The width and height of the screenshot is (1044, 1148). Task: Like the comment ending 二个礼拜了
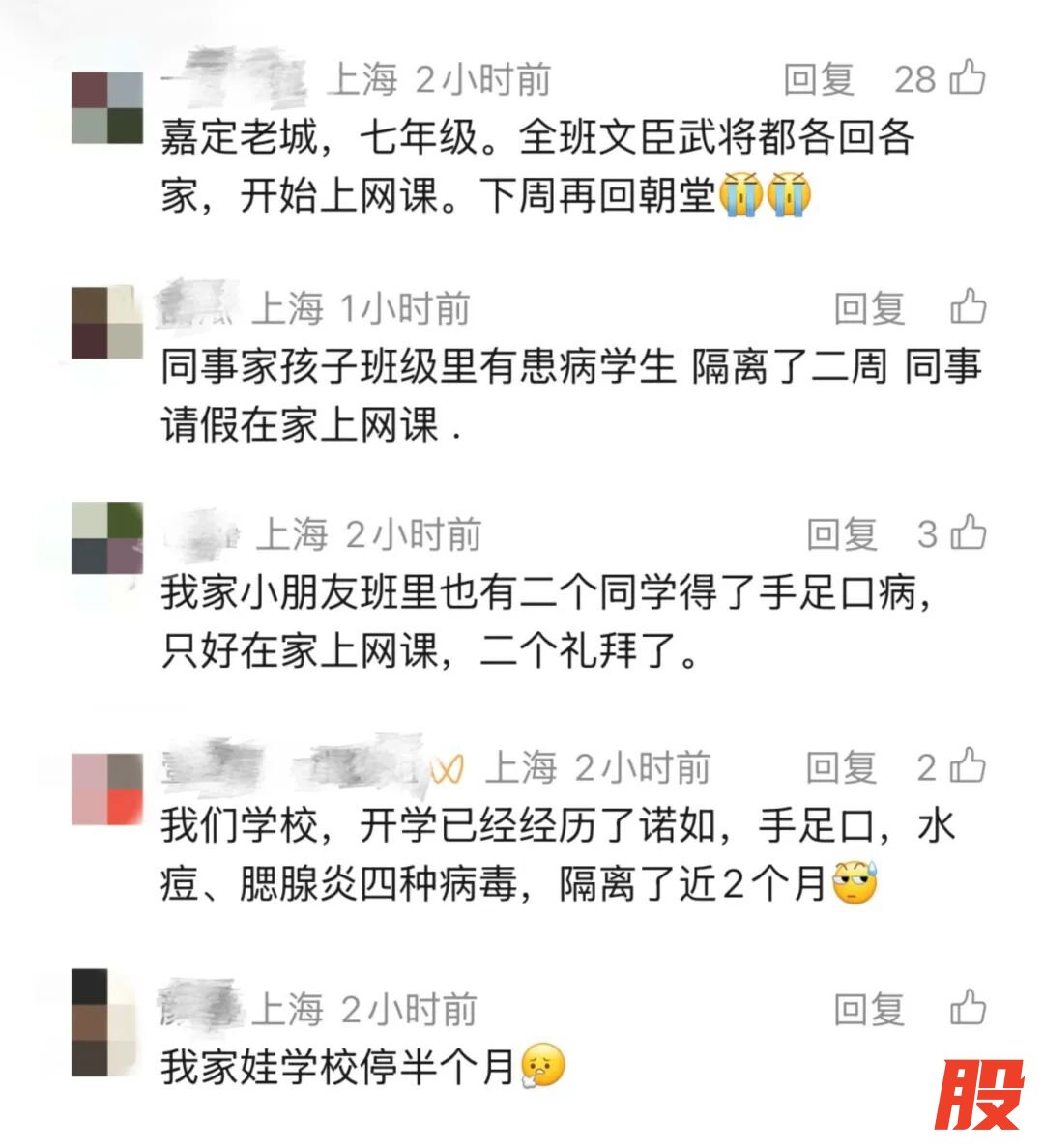[967, 532]
